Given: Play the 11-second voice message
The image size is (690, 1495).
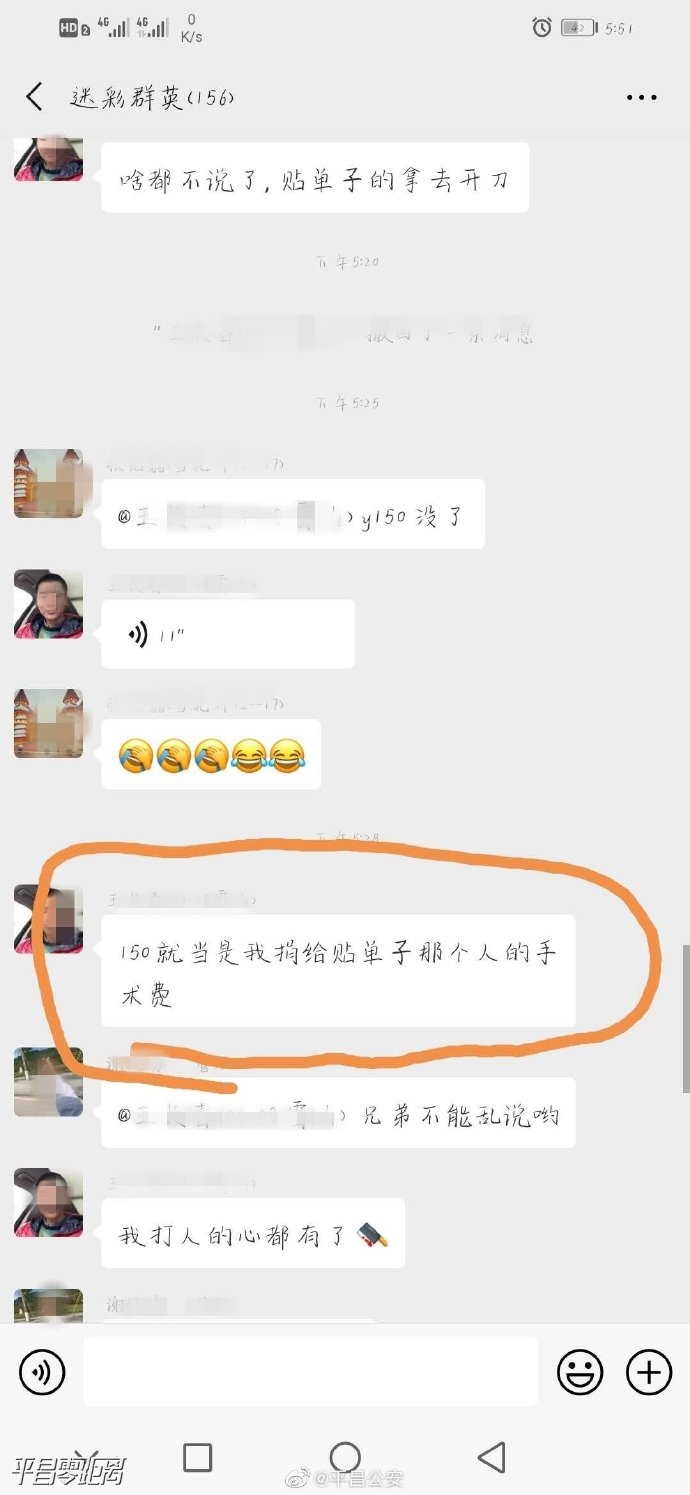Looking at the screenshot, I should point(228,634).
